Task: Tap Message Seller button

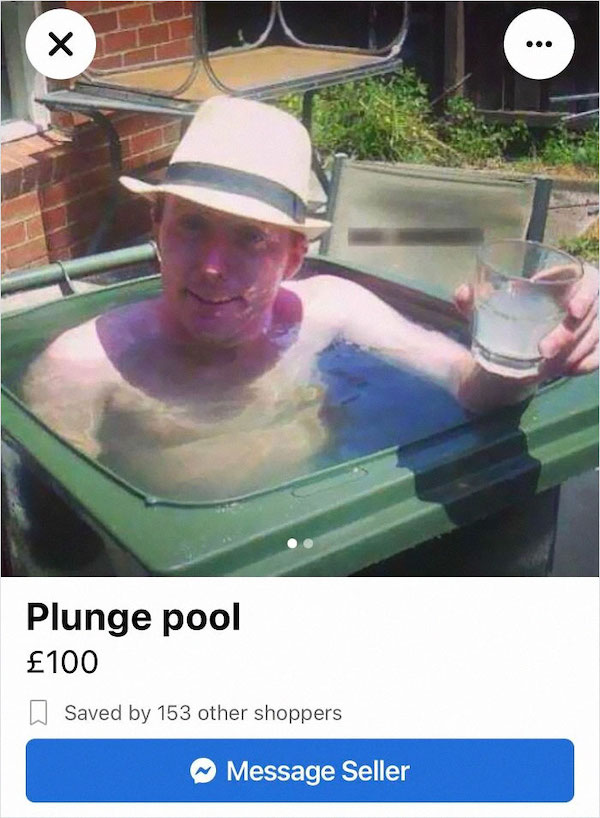Action: (x=300, y=771)
